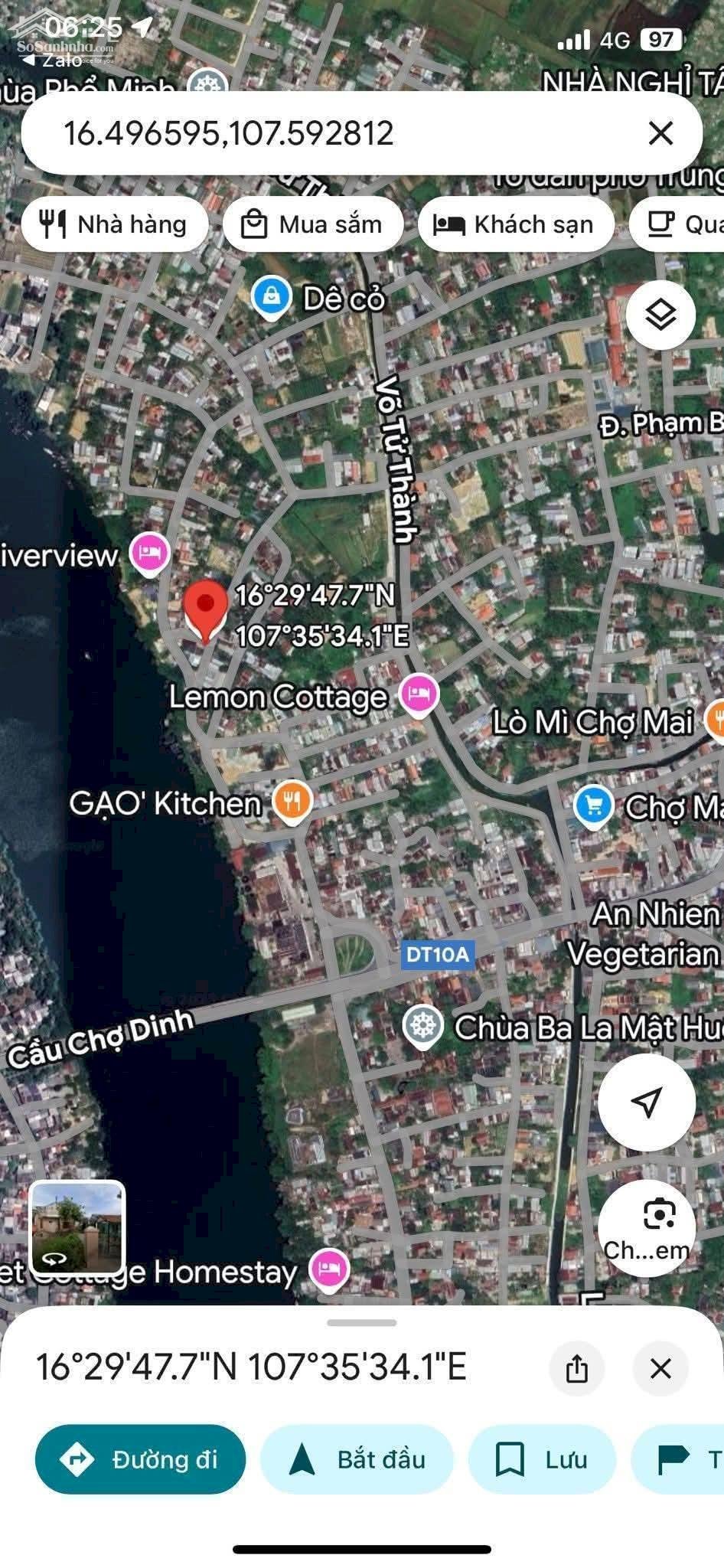Viewport: 724px width, 1568px height.
Task: Share the dropped pin location
Action: click(577, 1367)
